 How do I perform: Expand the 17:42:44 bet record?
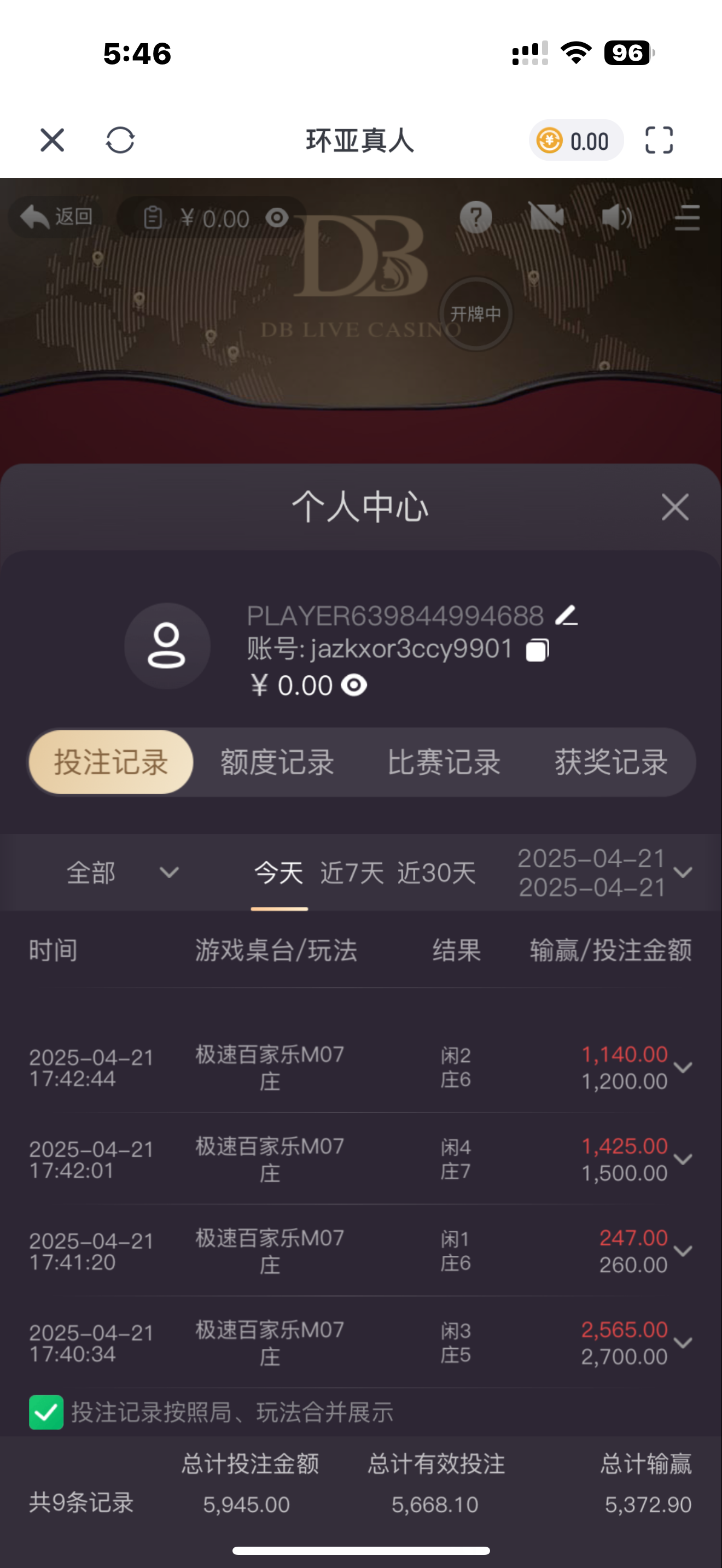pyautogui.click(x=684, y=1068)
